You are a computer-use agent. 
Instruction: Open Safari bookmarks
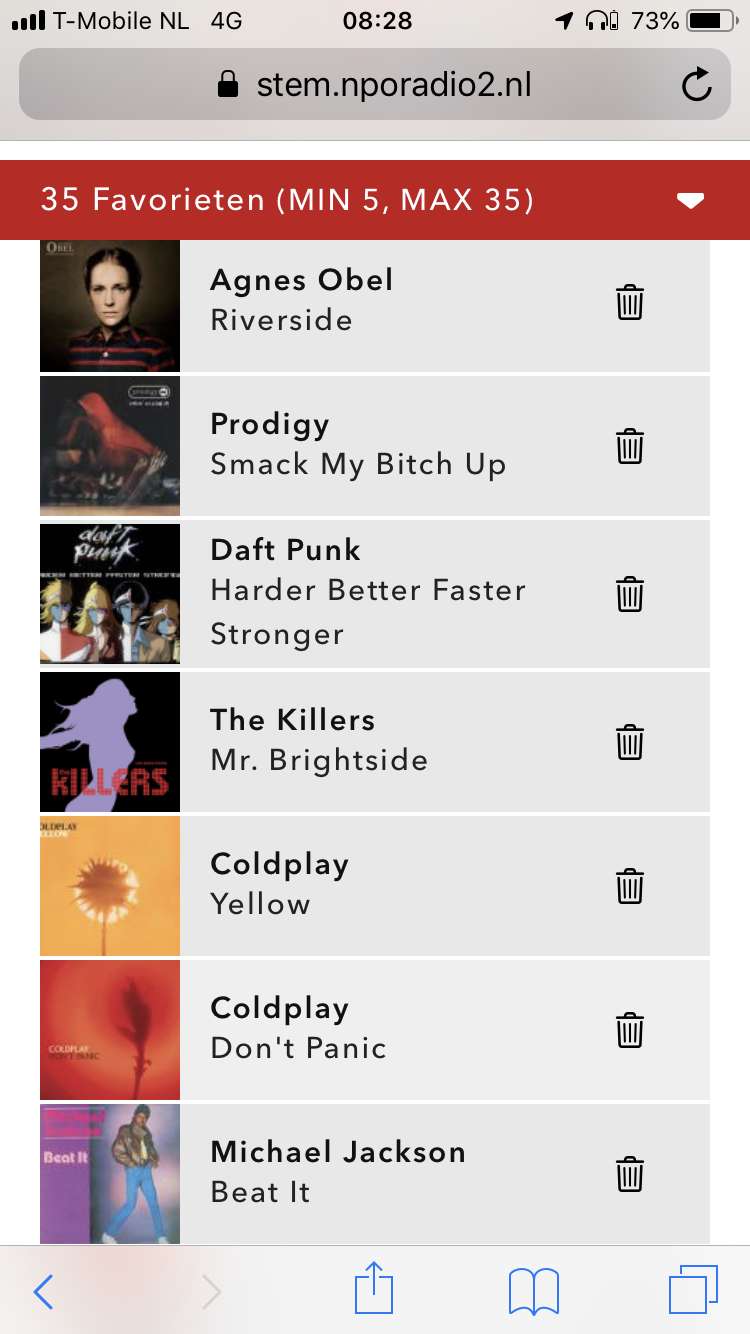pos(534,1291)
